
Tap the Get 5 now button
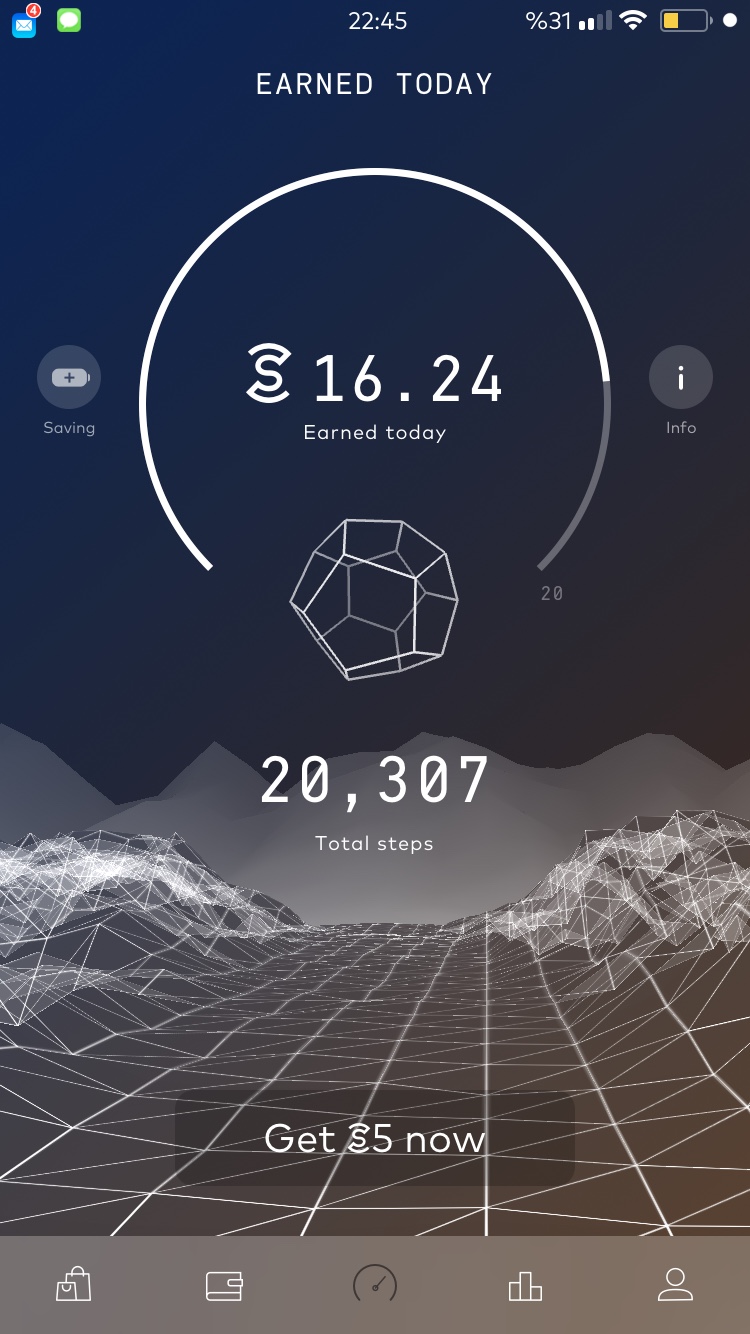pos(375,1139)
